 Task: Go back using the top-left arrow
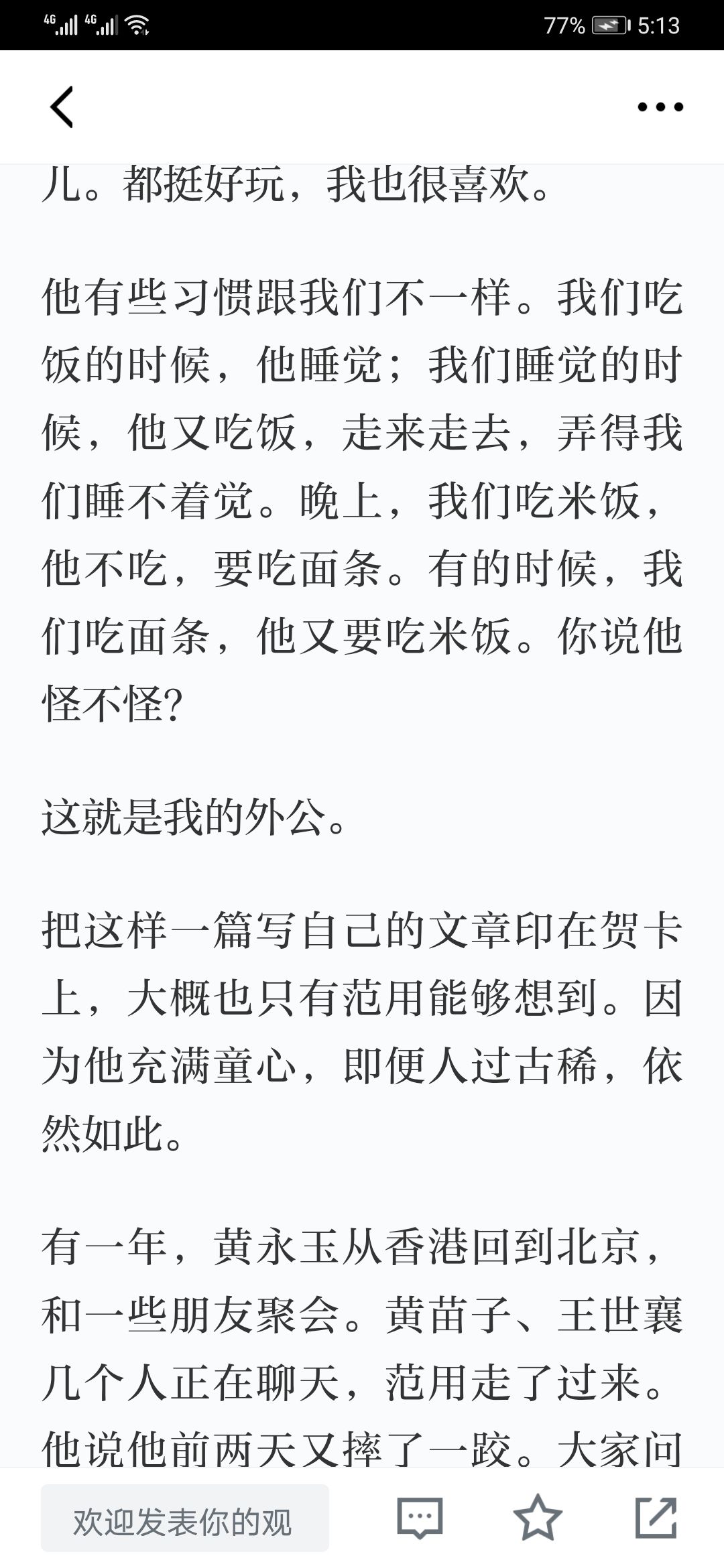pyautogui.click(x=62, y=107)
